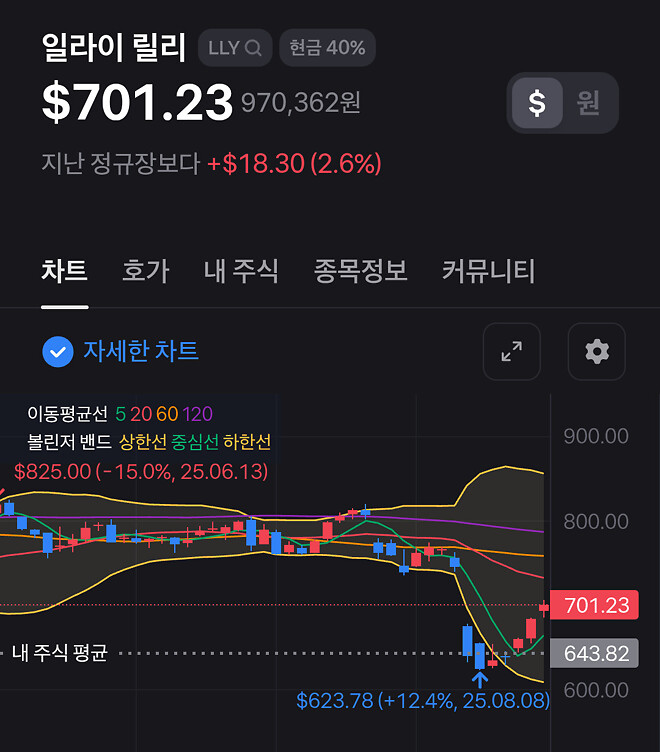
Task: Expand the chart to fullscreen
Action: coord(511,351)
